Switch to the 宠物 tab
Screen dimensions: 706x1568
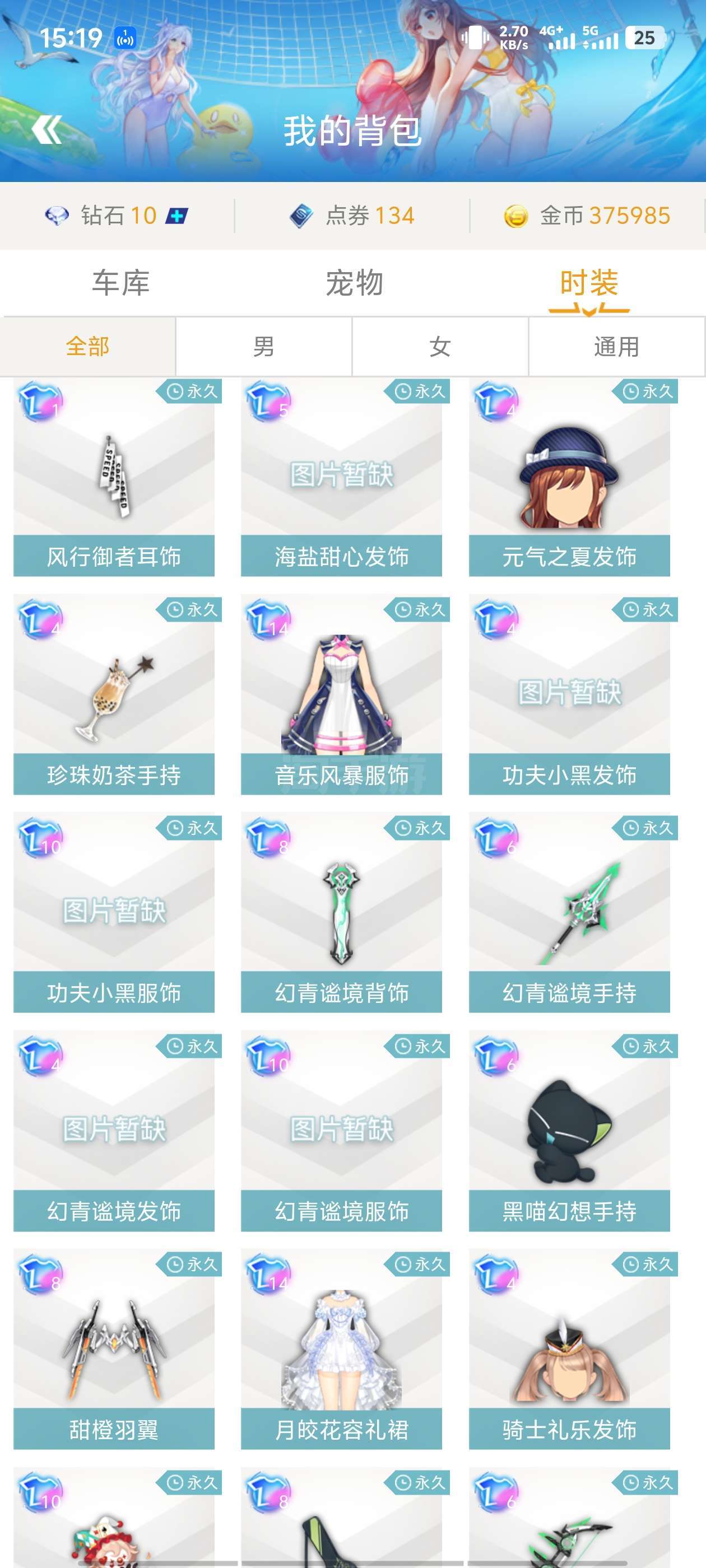point(354,283)
